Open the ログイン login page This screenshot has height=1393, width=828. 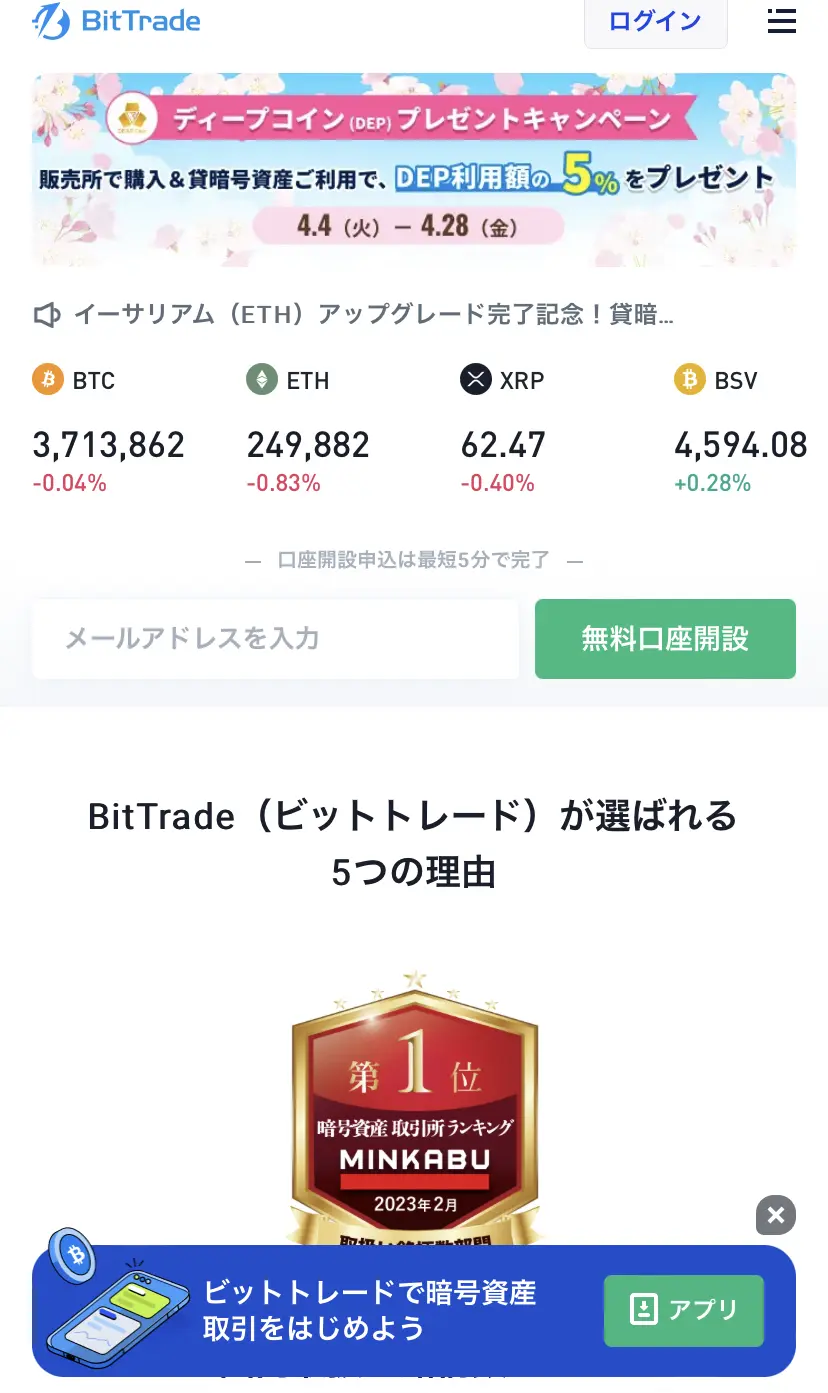coord(655,21)
